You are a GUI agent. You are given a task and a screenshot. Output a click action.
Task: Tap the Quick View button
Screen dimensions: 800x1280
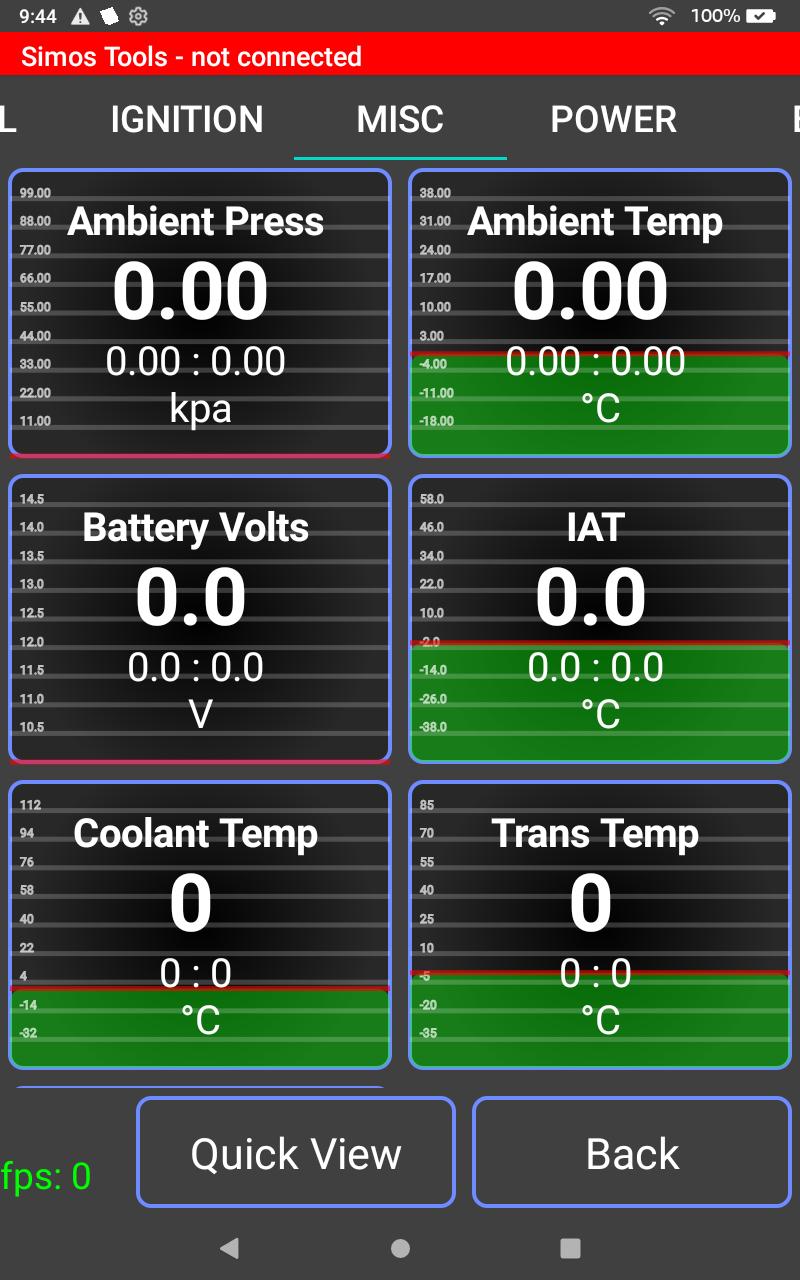pos(296,1152)
